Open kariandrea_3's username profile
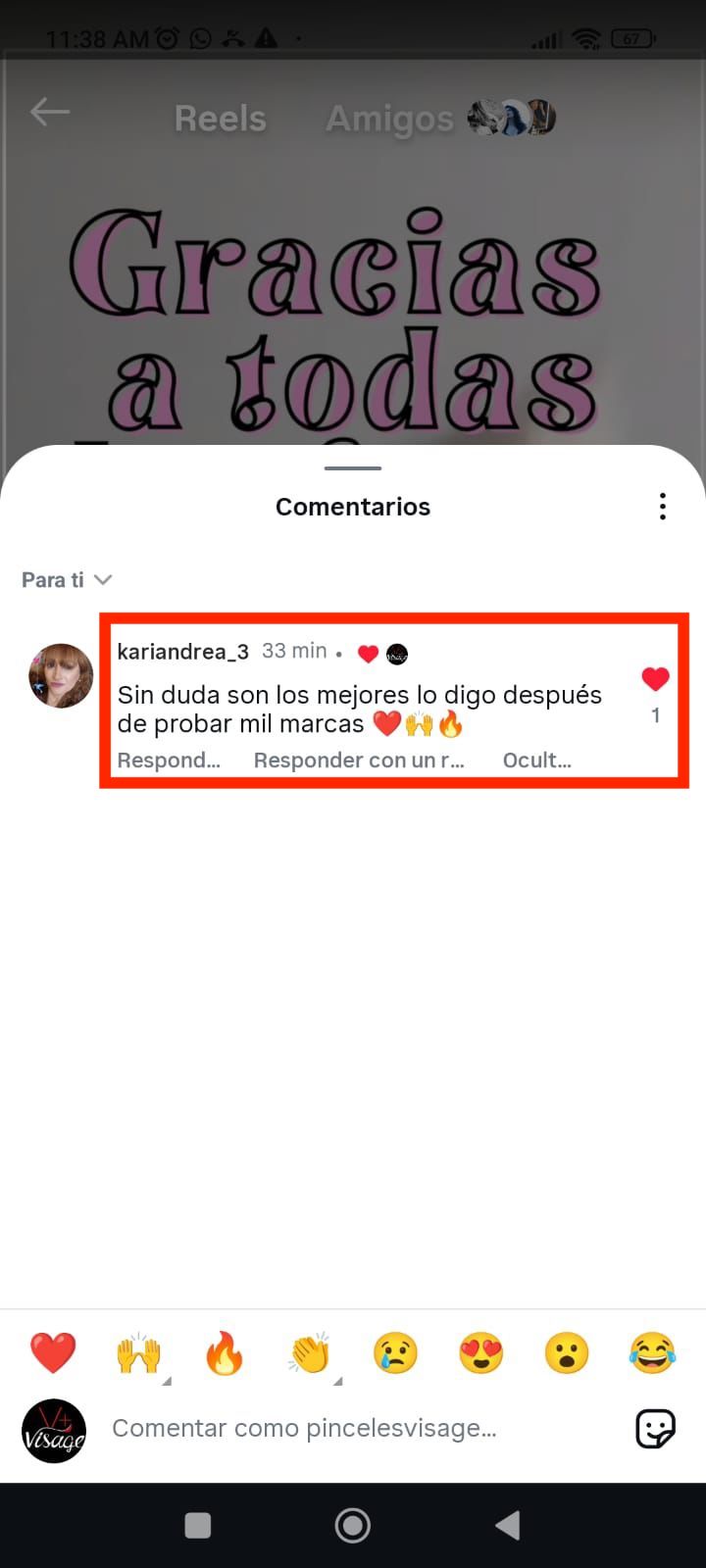Screen dimensions: 706x1568 tap(182, 652)
